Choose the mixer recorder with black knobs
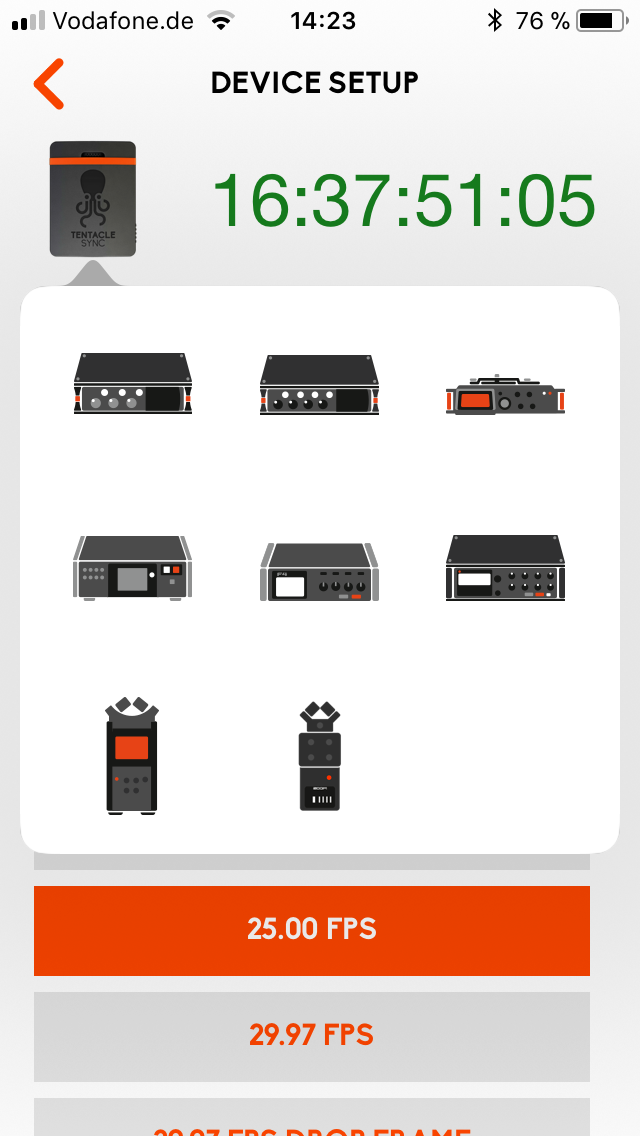640x1136 pixels. pos(319,384)
